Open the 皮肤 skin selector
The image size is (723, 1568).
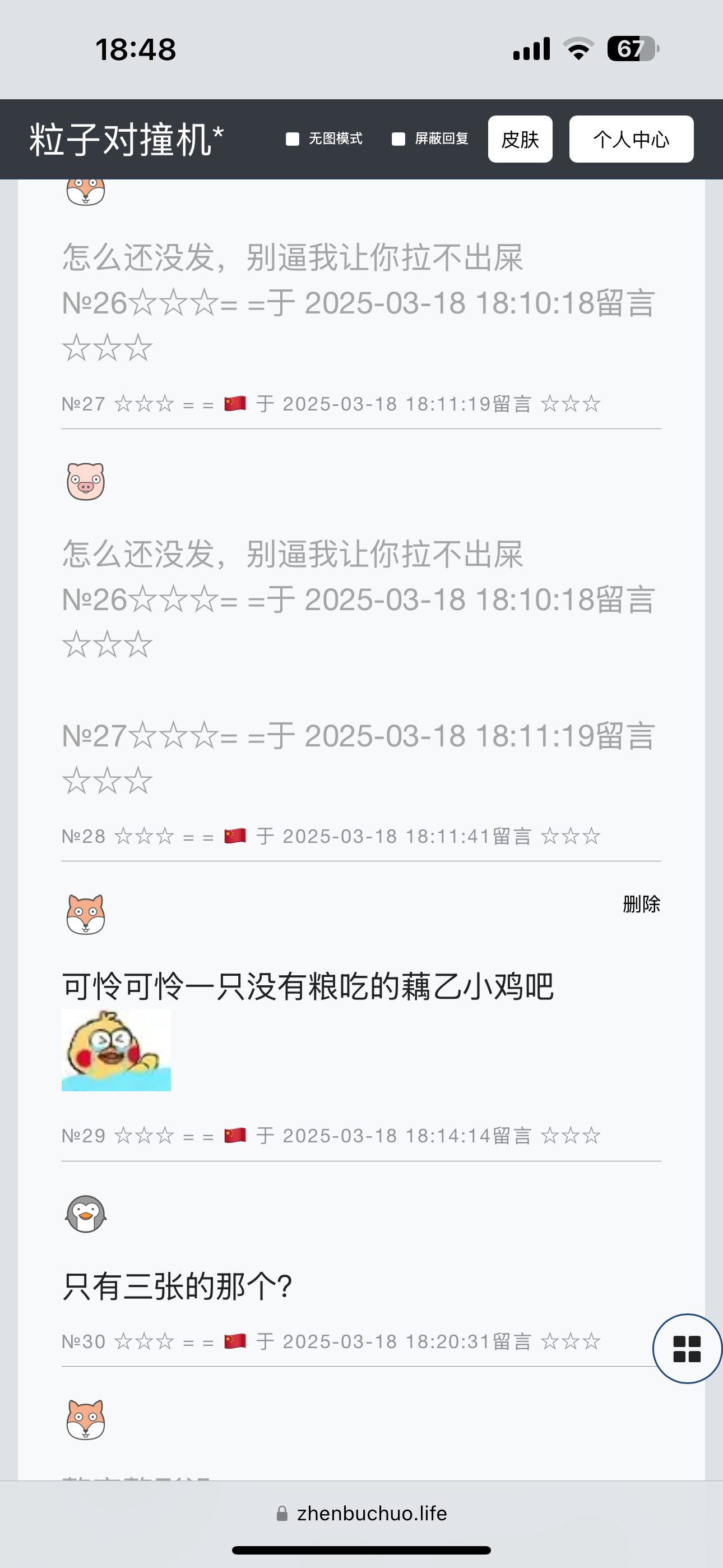[520, 140]
